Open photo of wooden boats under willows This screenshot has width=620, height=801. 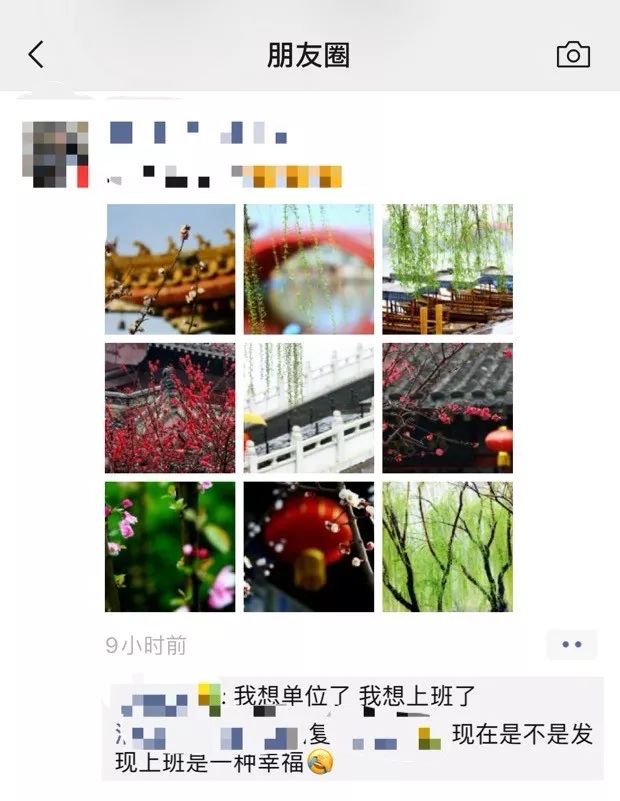click(x=447, y=269)
